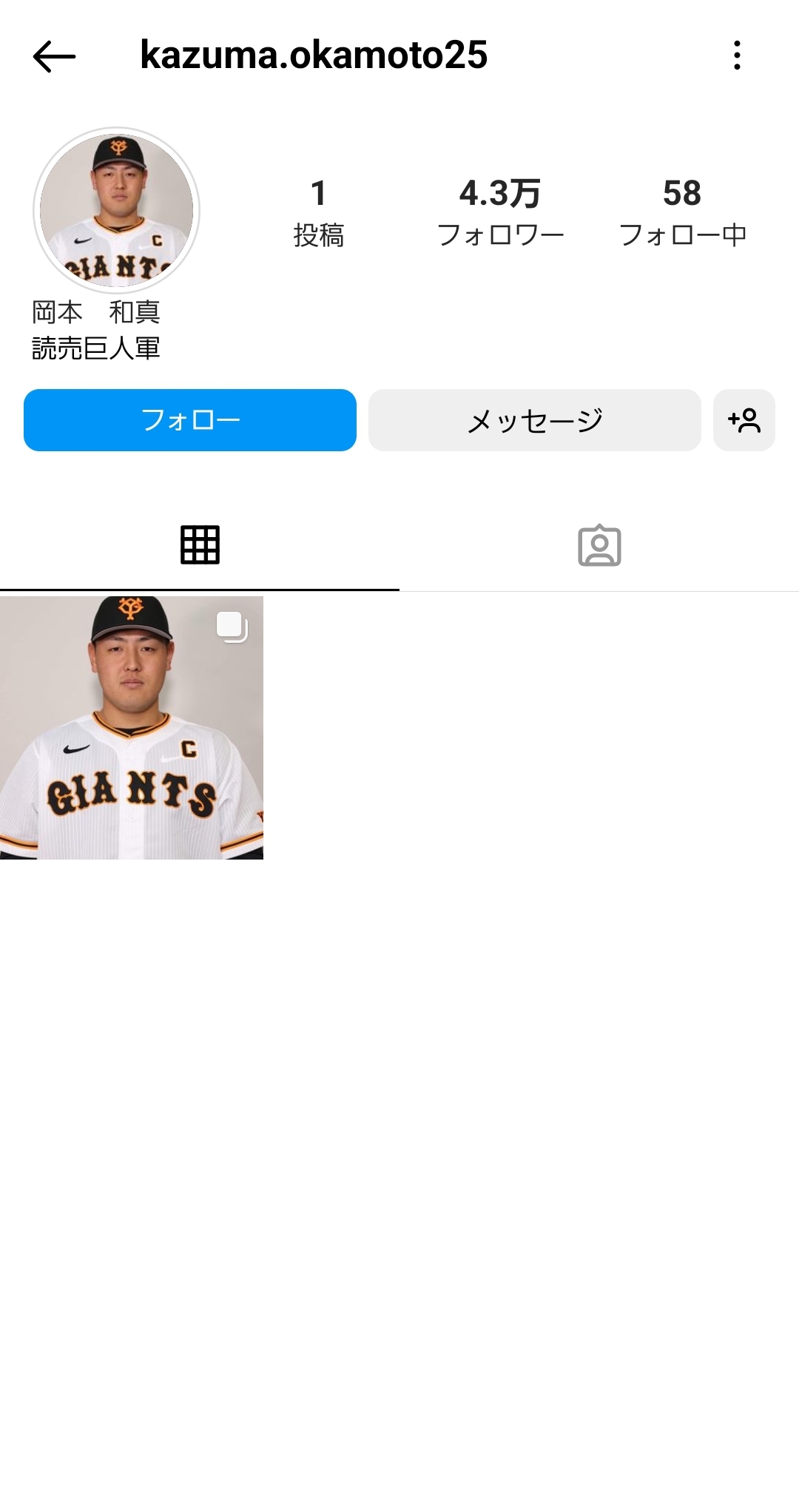Switch to the tagged photos tab
This screenshot has width=799, height=1512.
(599, 546)
